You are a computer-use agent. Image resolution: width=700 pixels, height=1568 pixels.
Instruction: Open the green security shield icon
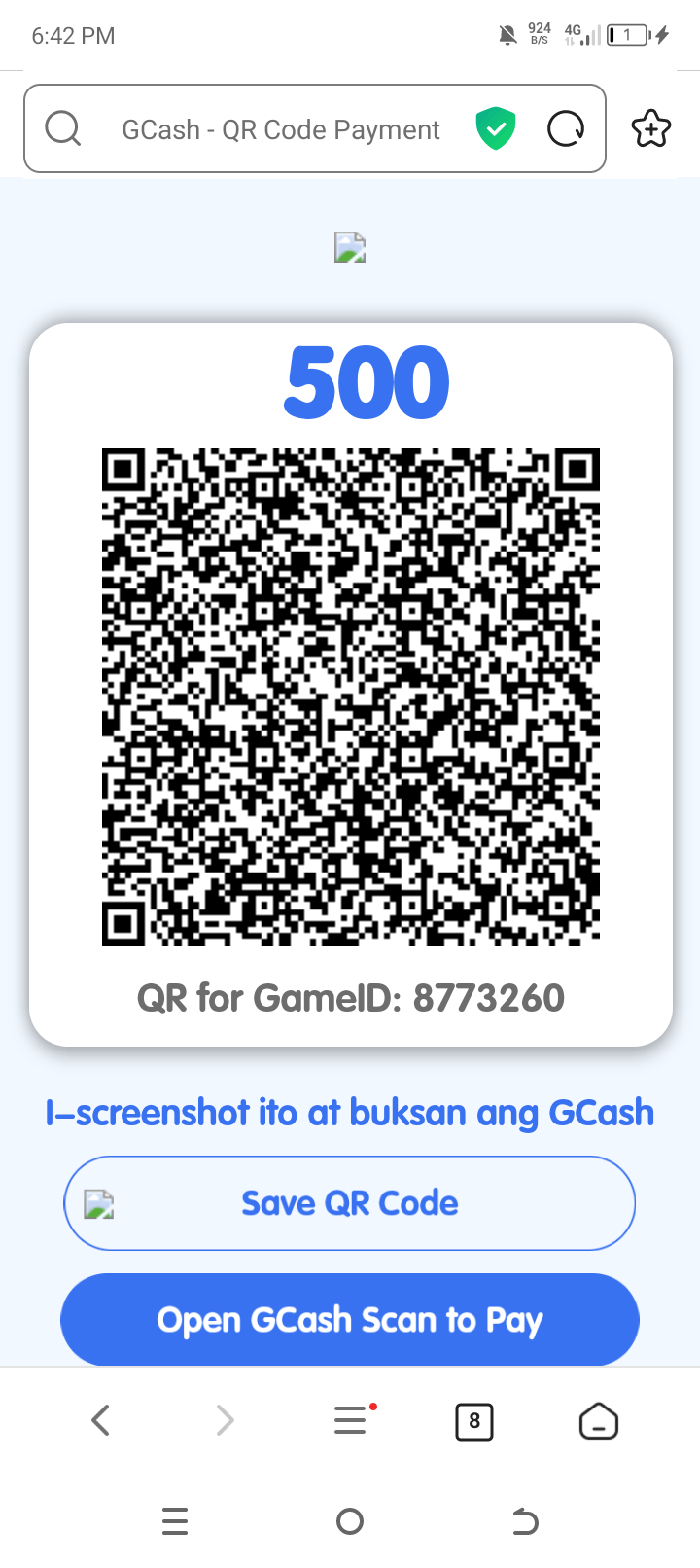pyautogui.click(x=495, y=128)
